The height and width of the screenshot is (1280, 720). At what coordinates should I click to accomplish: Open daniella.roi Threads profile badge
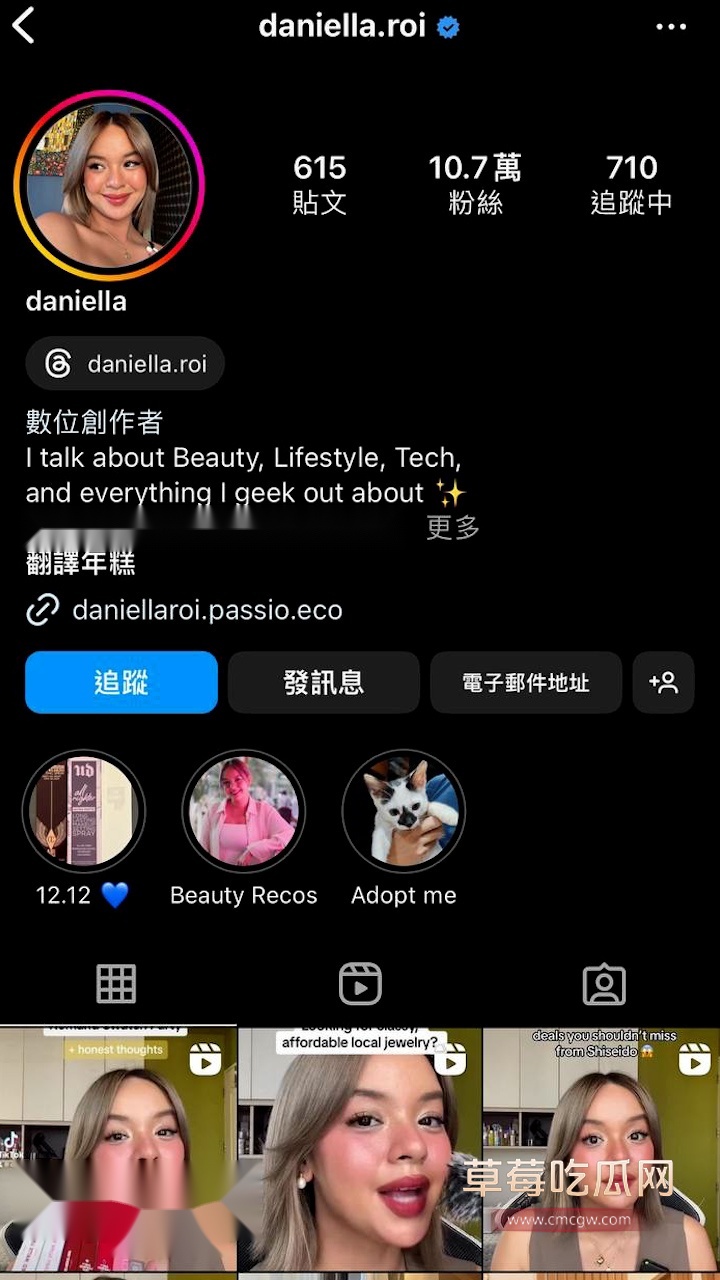click(x=126, y=363)
